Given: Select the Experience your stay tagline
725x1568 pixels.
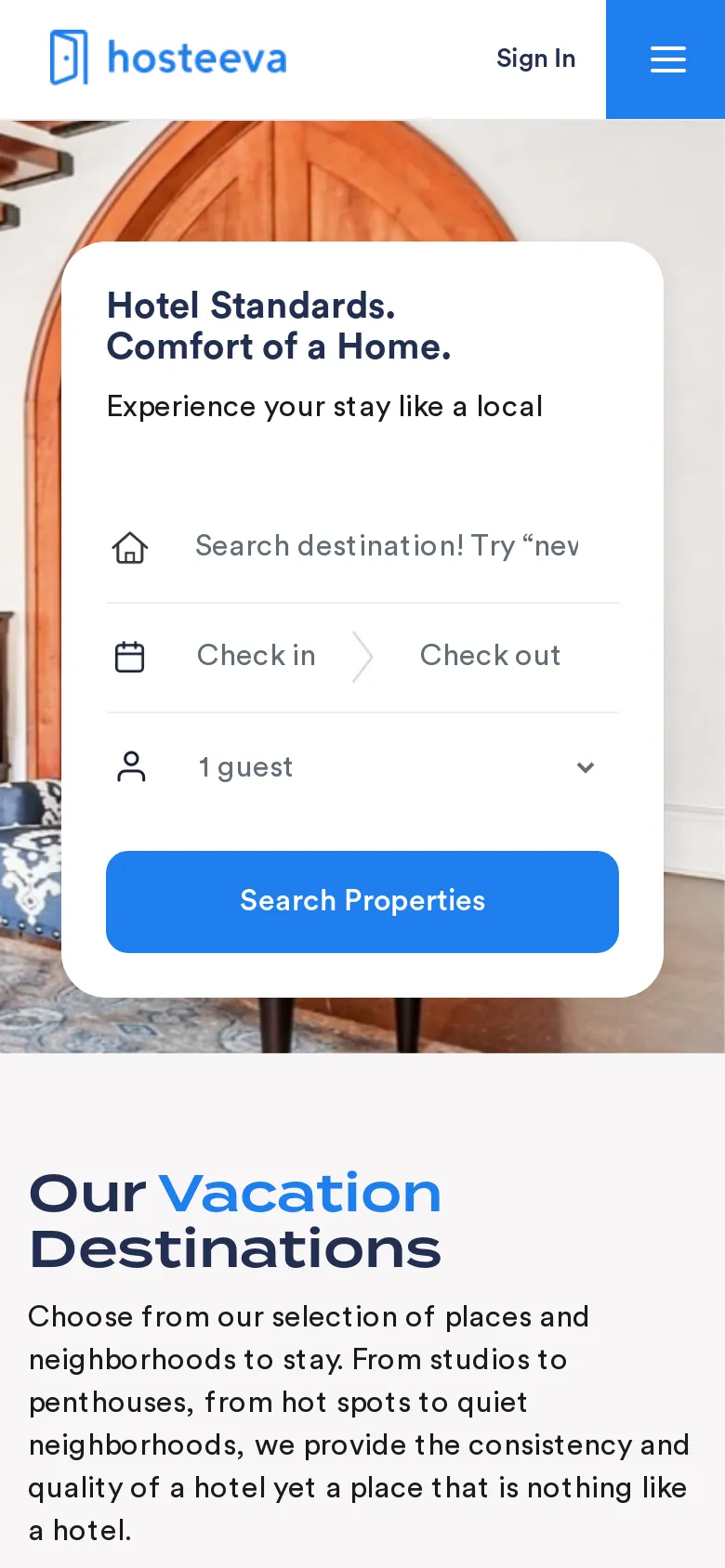Looking at the screenshot, I should coord(324,406).
